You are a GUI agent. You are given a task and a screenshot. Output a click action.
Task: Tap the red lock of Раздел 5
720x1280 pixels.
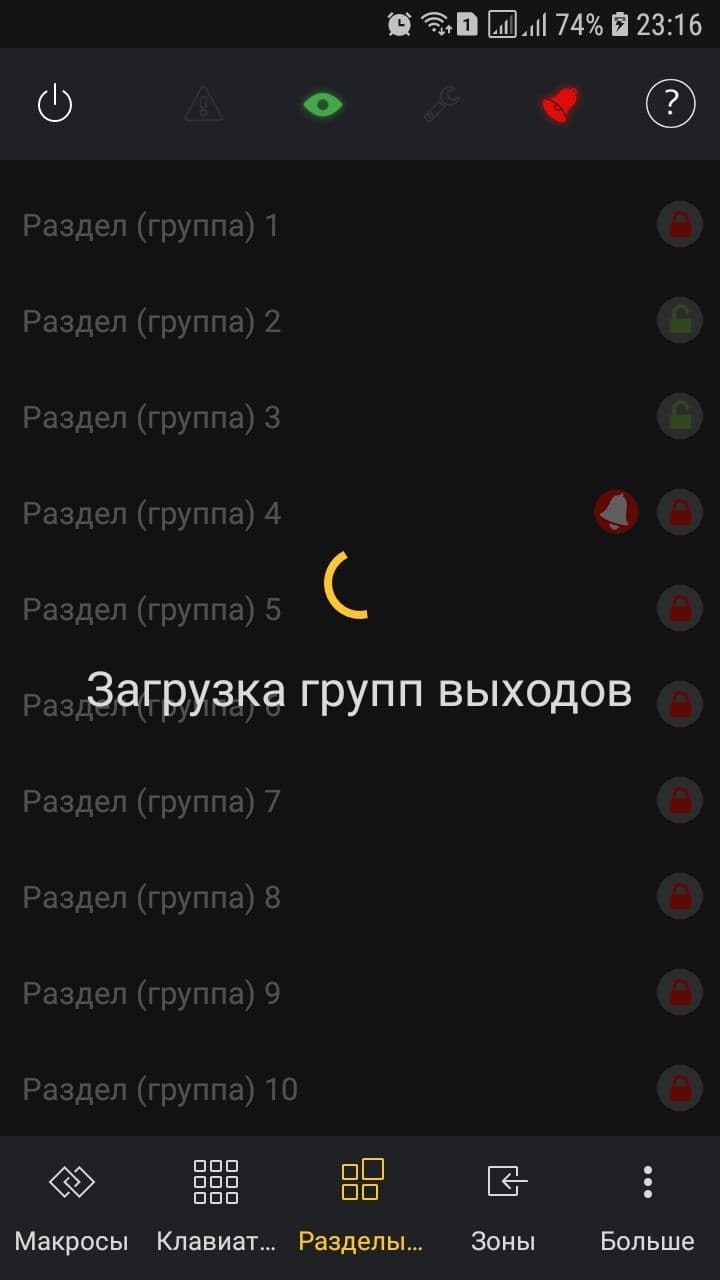tap(680, 608)
